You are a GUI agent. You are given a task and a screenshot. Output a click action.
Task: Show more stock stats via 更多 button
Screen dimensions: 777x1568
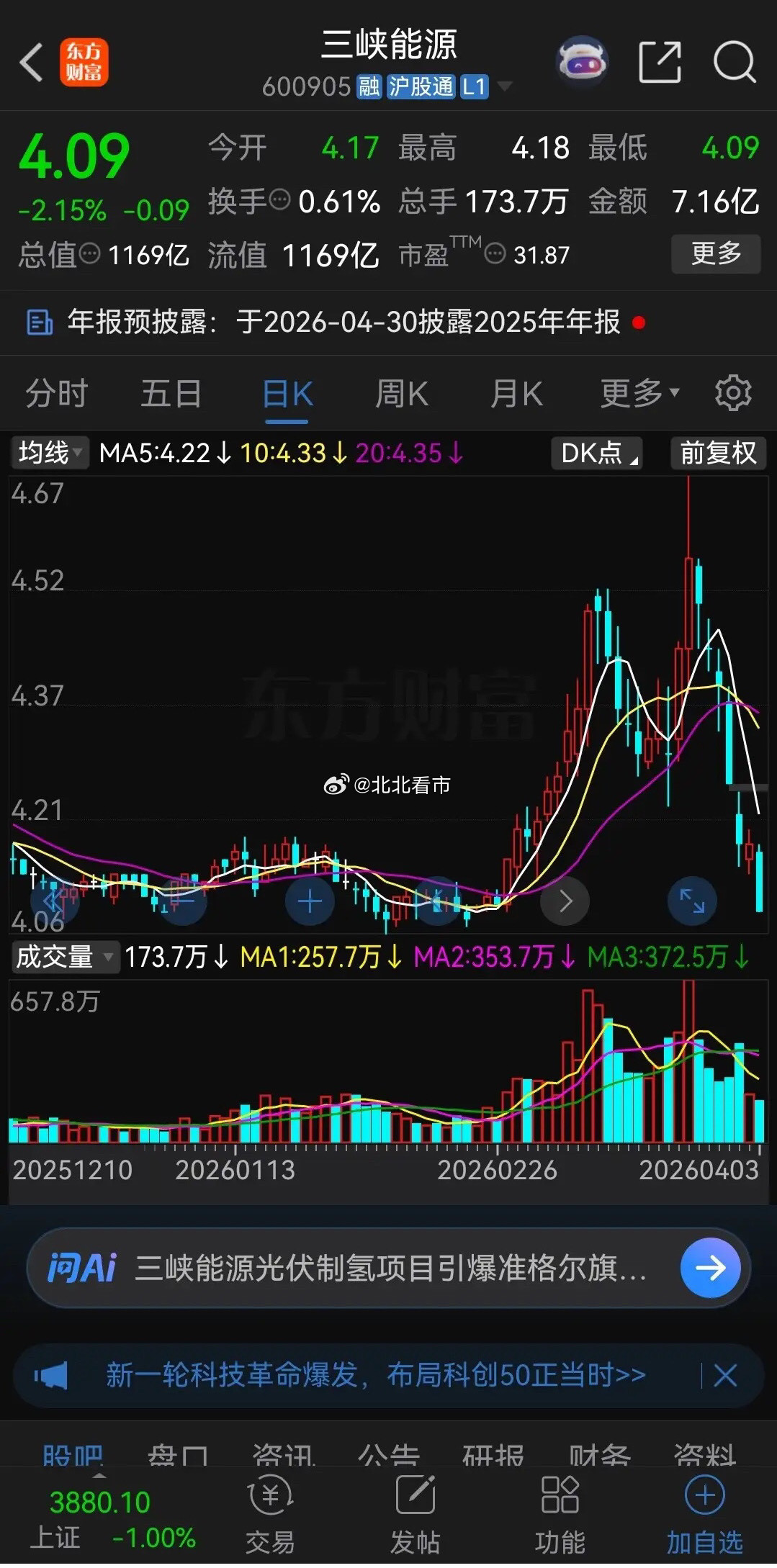(x=716, y=254)
